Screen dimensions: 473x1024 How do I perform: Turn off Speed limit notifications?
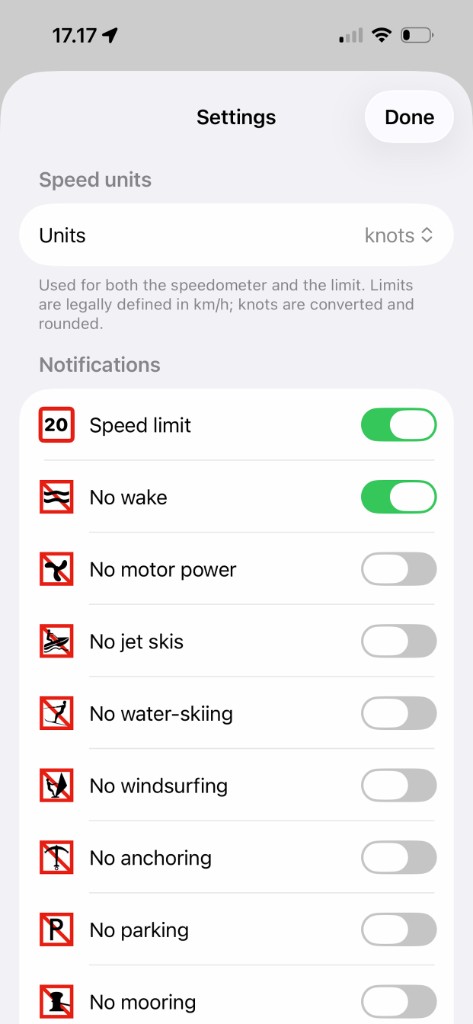[399, 425]
